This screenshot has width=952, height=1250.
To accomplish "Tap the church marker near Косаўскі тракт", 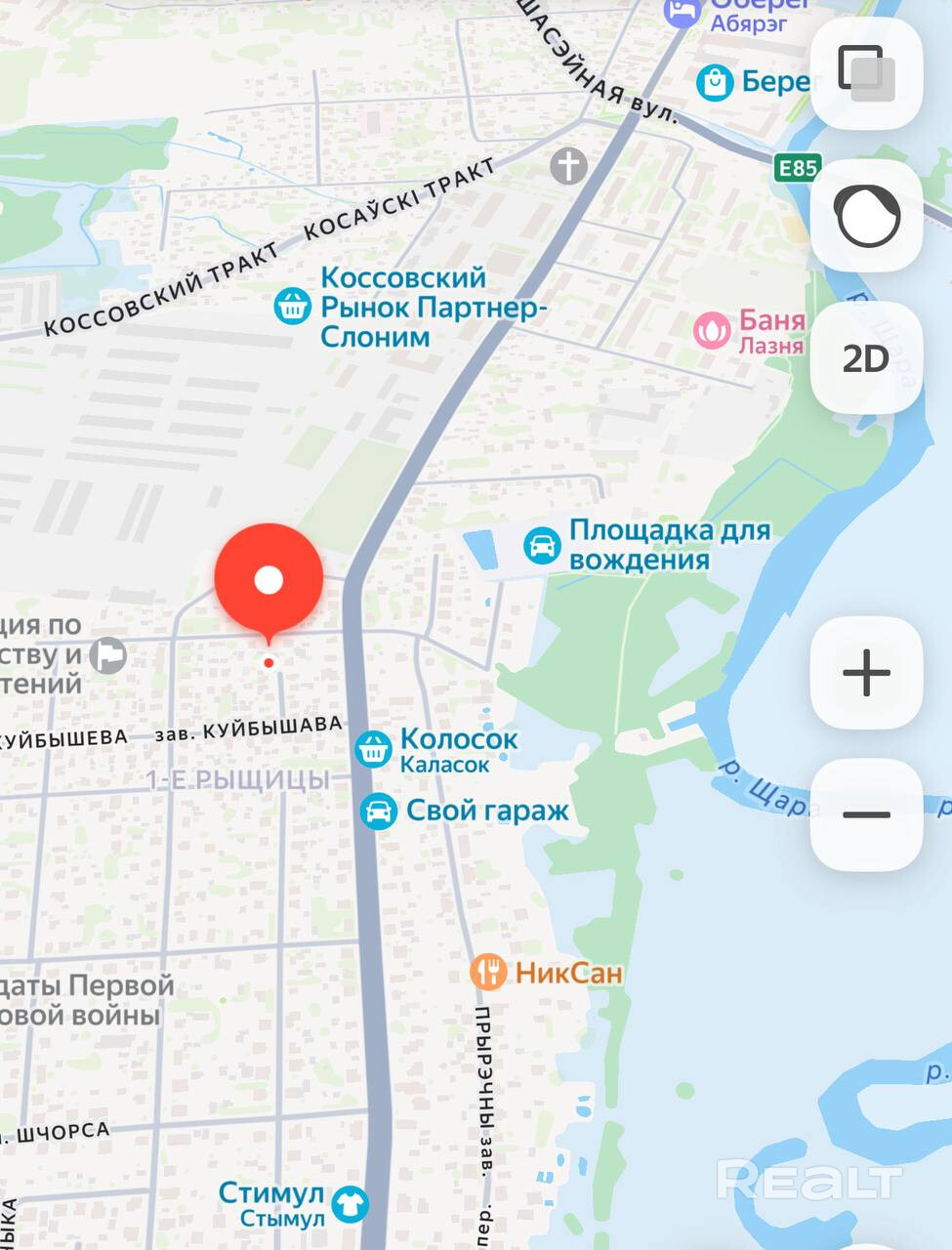I will pos(569,165).
